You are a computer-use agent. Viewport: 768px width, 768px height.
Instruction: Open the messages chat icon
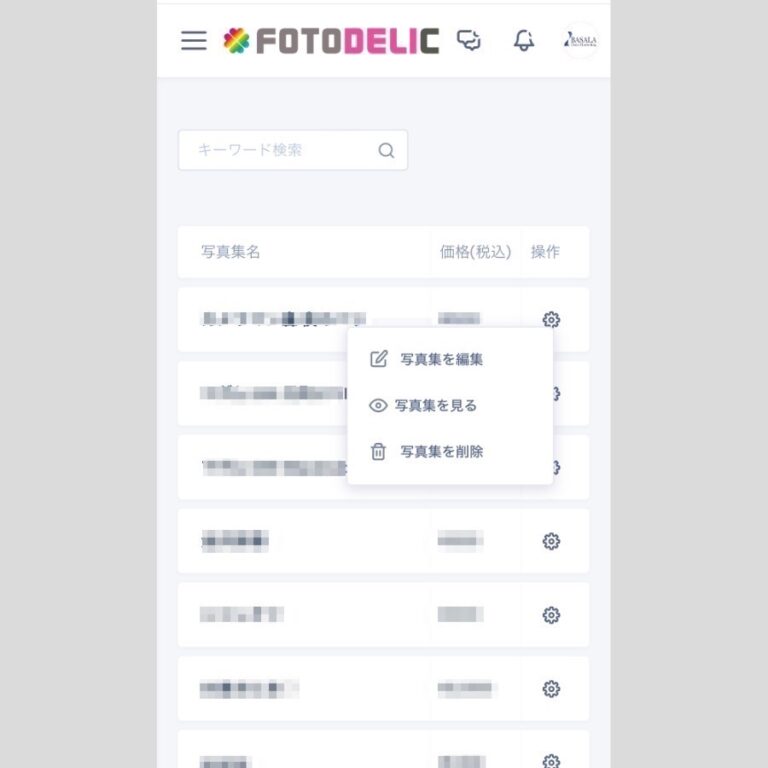468,40
